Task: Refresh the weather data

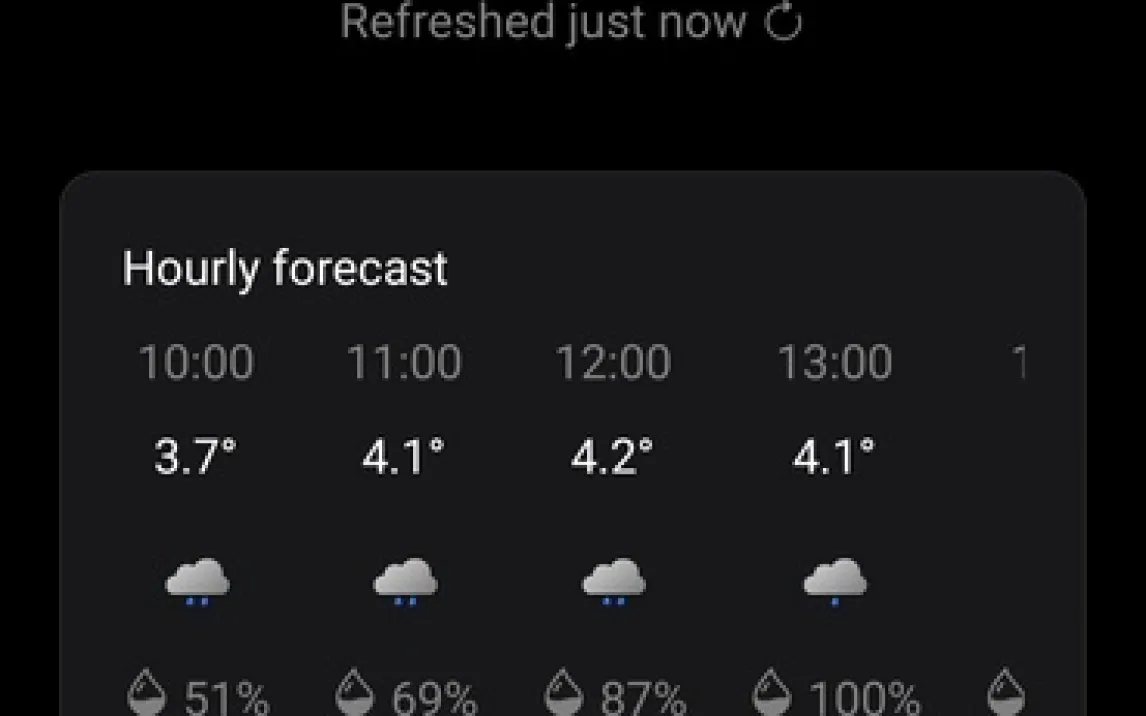Action: [x=783, y=23]
